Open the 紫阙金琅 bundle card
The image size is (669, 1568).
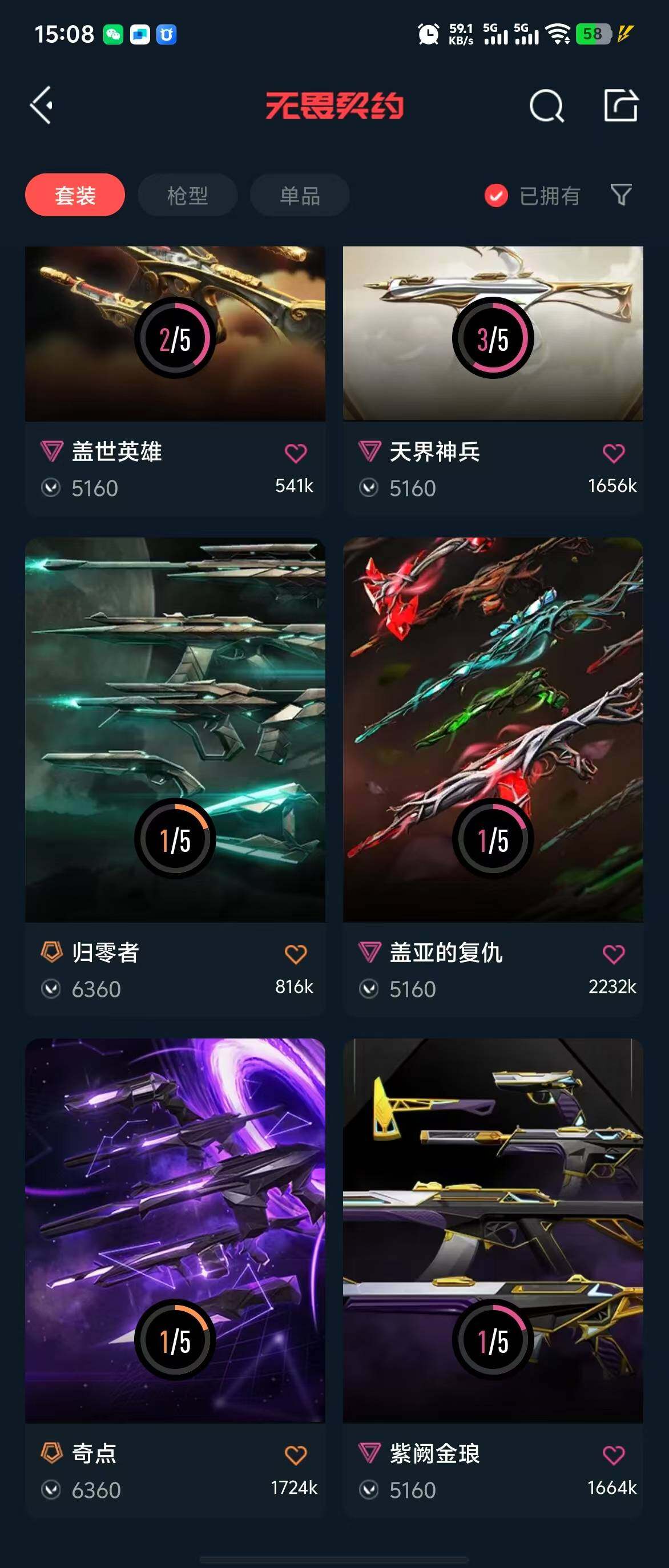(493, 1230)
